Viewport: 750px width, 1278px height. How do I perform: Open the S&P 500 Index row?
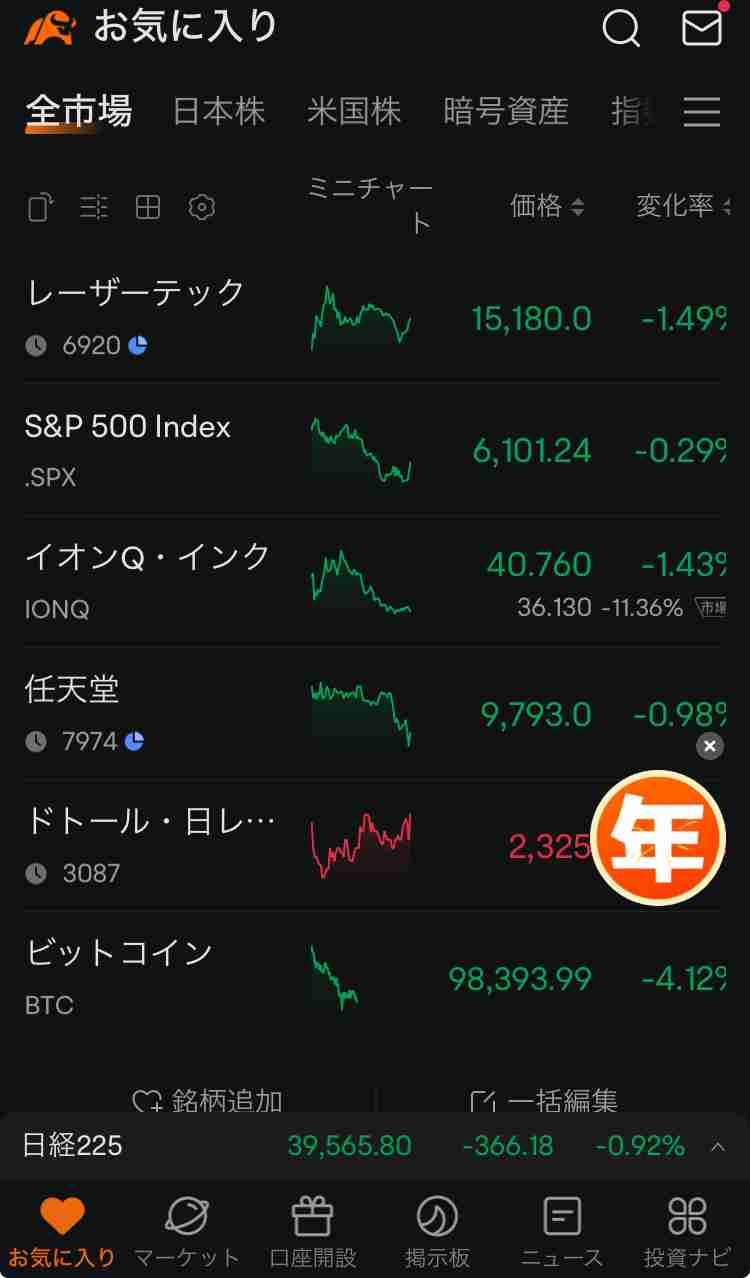(x=375, y=450)
